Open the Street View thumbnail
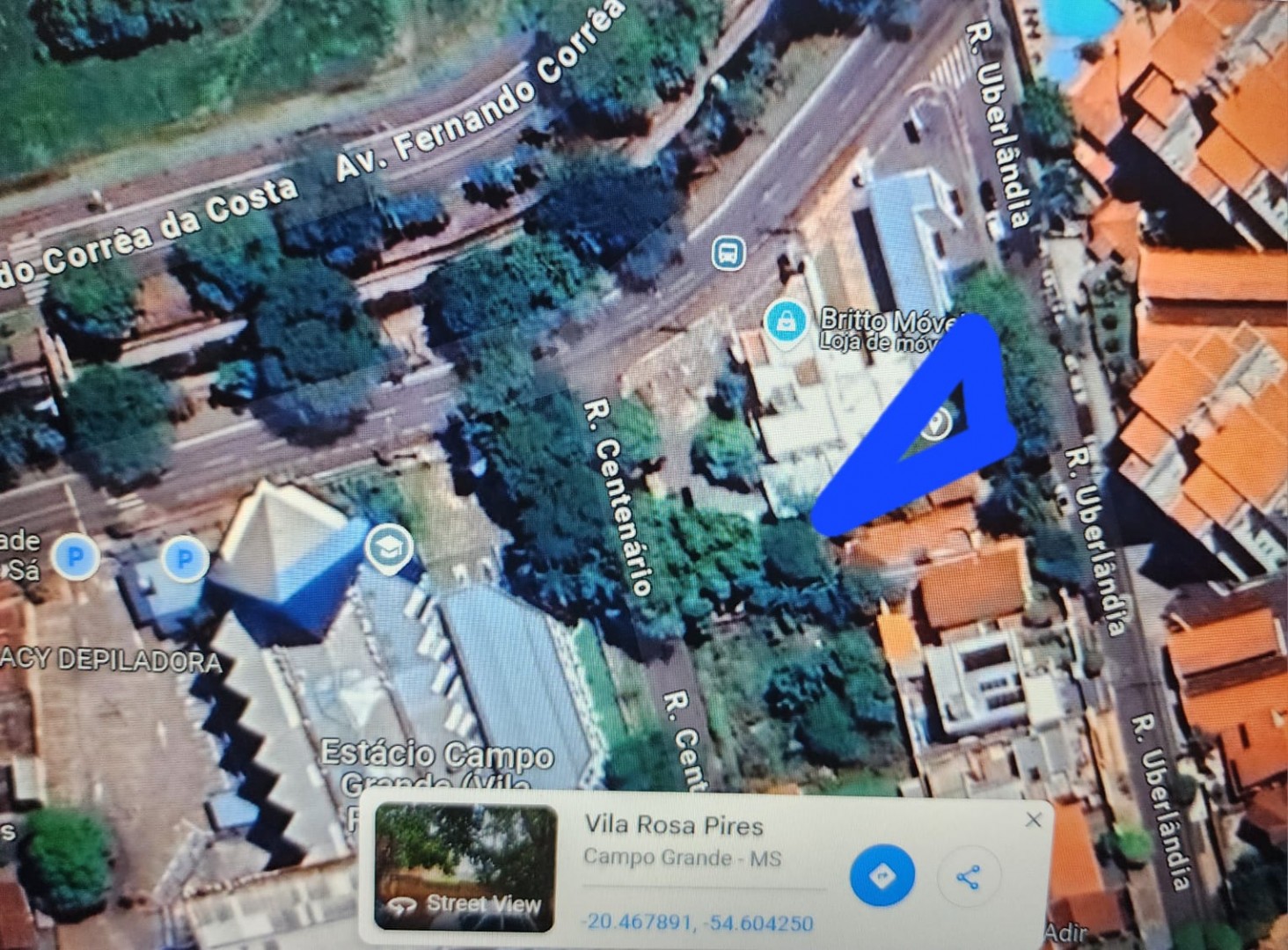Image resolution: width=1288 pixels, height=950 pixels. [x=465, y=866]
